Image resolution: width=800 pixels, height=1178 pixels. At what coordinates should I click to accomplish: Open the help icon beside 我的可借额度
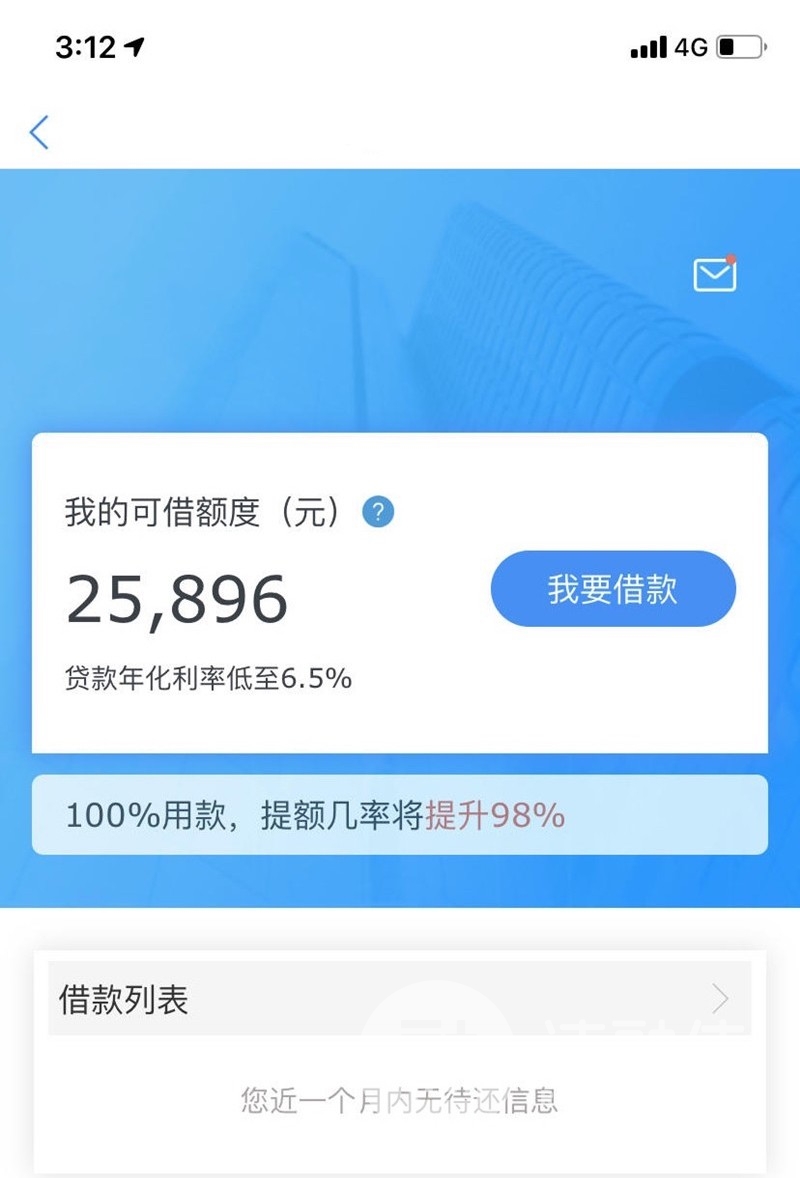[x=378, y=513]
